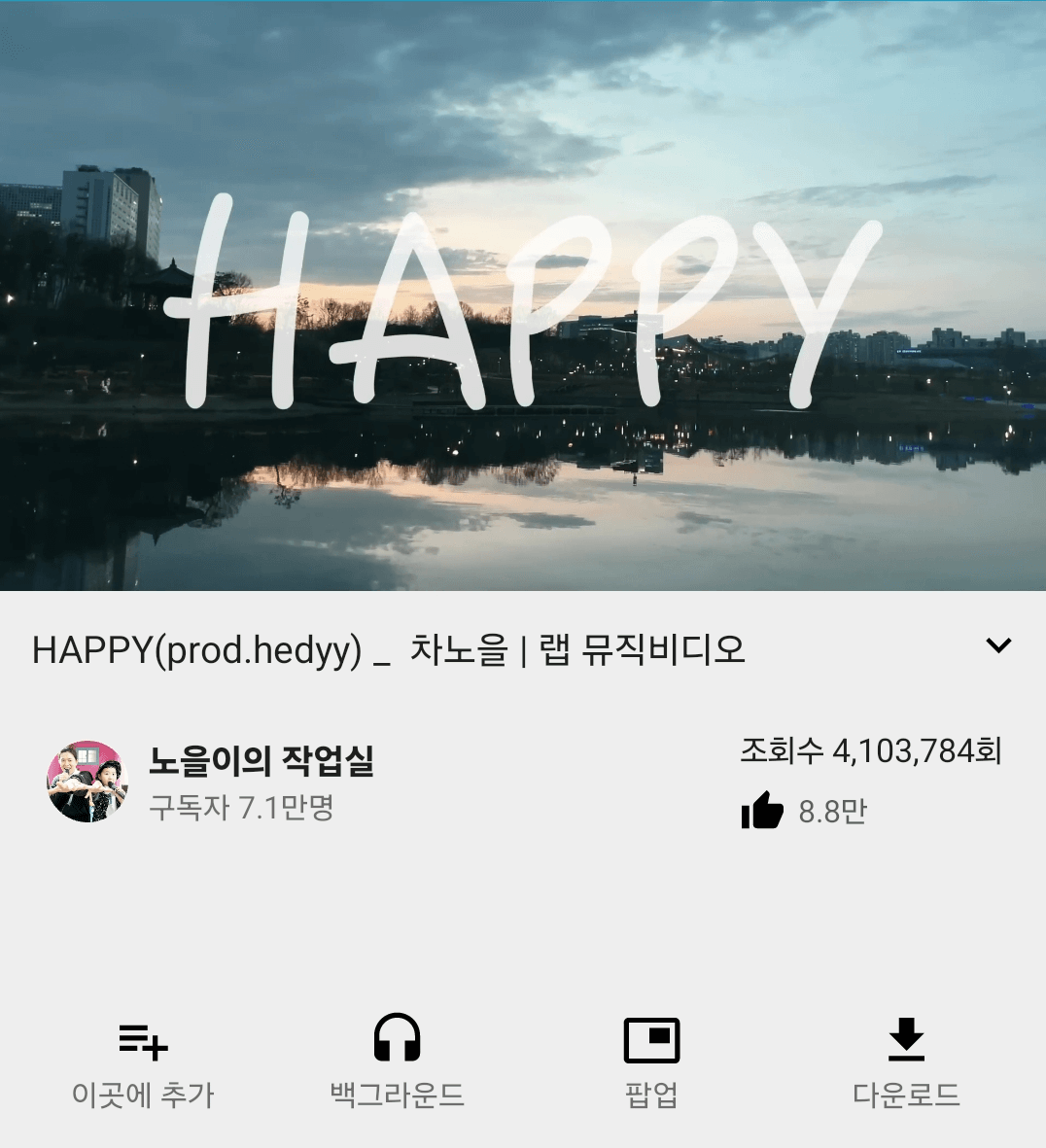Expand the video description with the chevron
Image resolution: width=1046 pixels, height=1148 pixels.
click(997, 644)
